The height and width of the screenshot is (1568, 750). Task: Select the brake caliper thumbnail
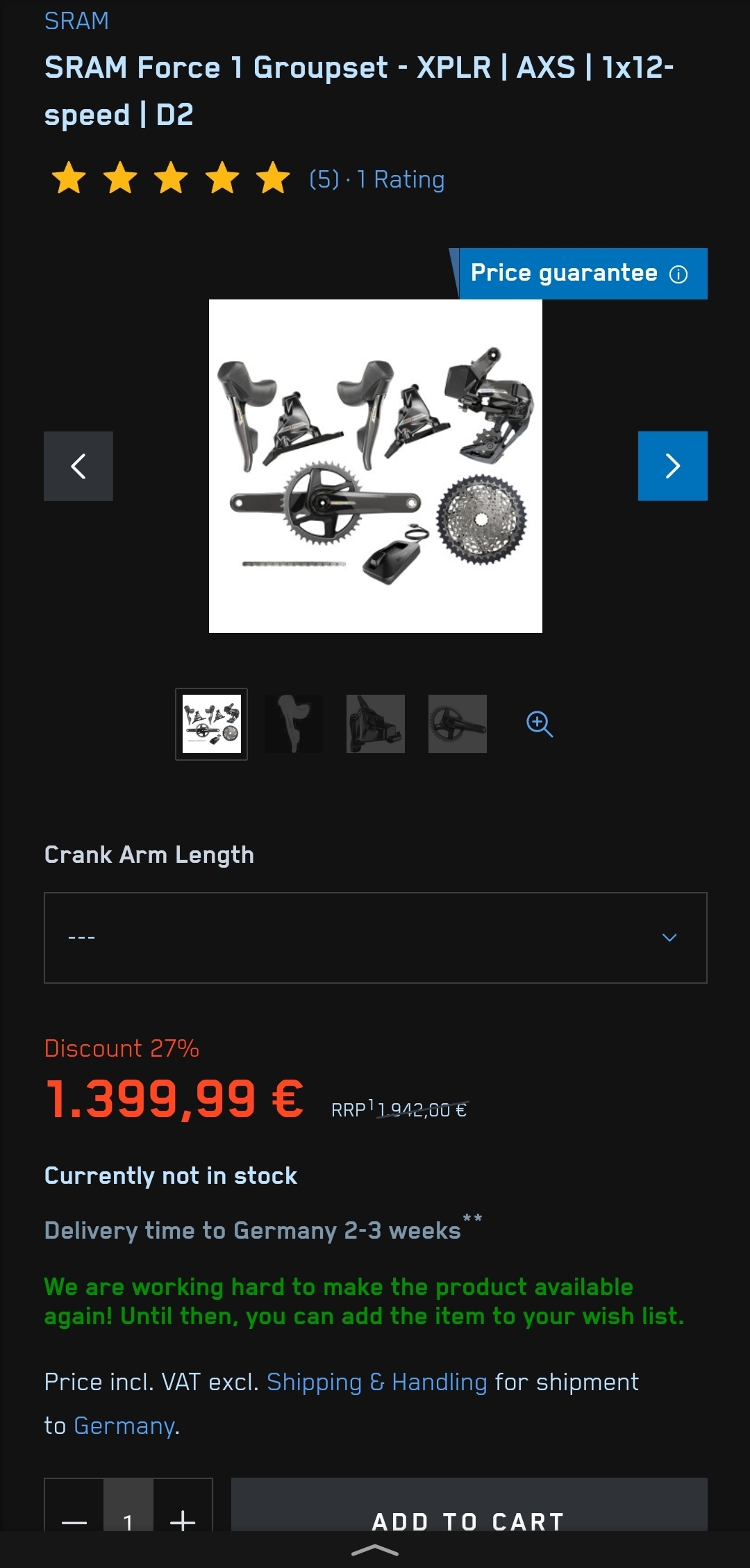(376, 724)
